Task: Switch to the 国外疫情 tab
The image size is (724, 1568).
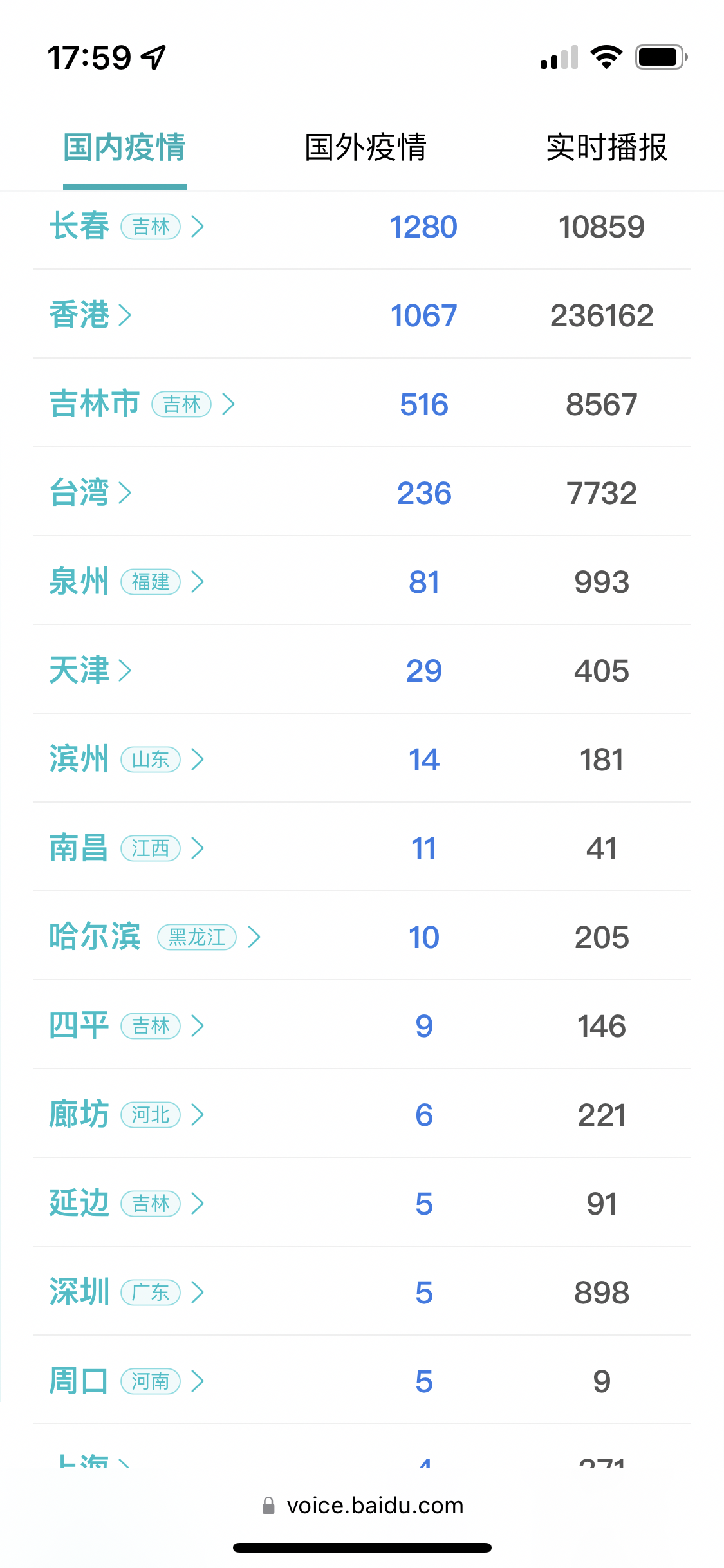Action: [x=365, y=147]
